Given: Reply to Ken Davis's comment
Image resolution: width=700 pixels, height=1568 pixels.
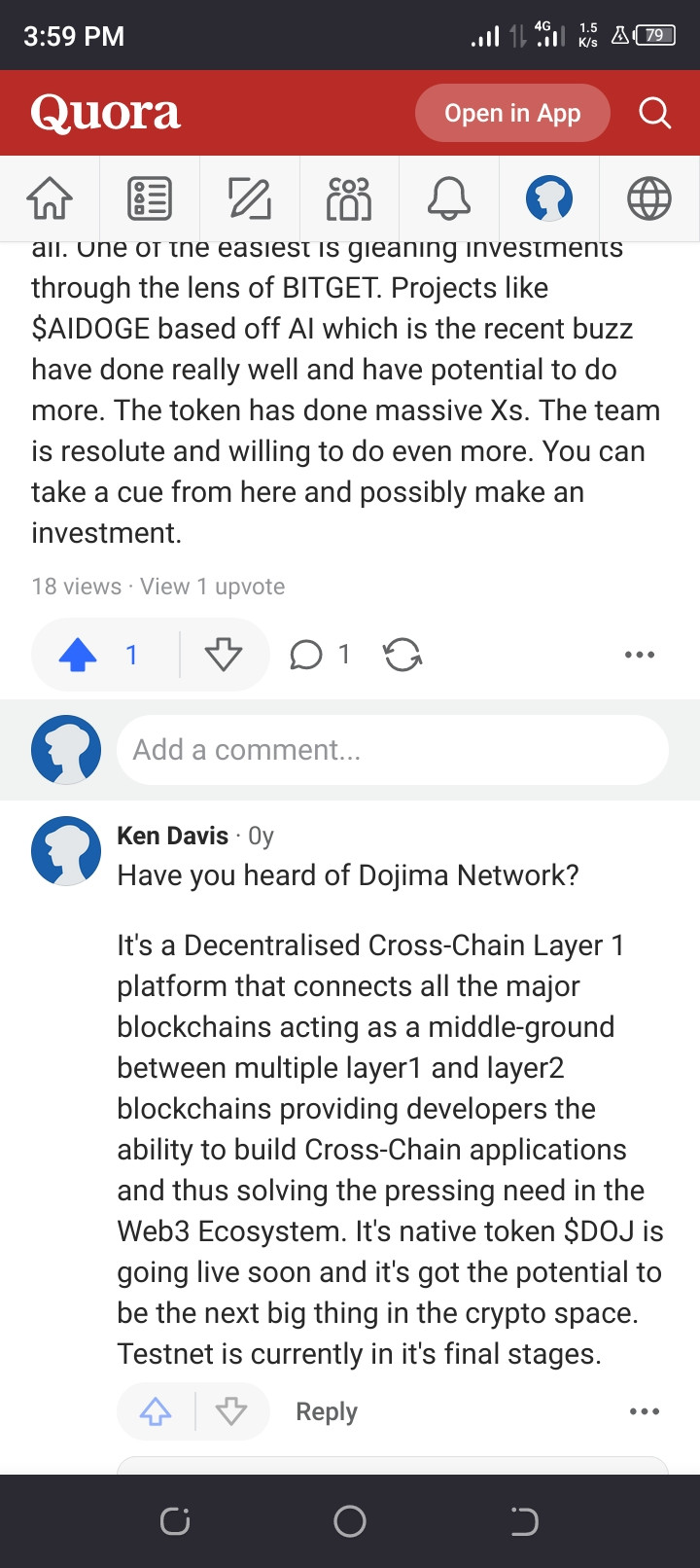Looking at the screenshot, I should (327, 1411).
